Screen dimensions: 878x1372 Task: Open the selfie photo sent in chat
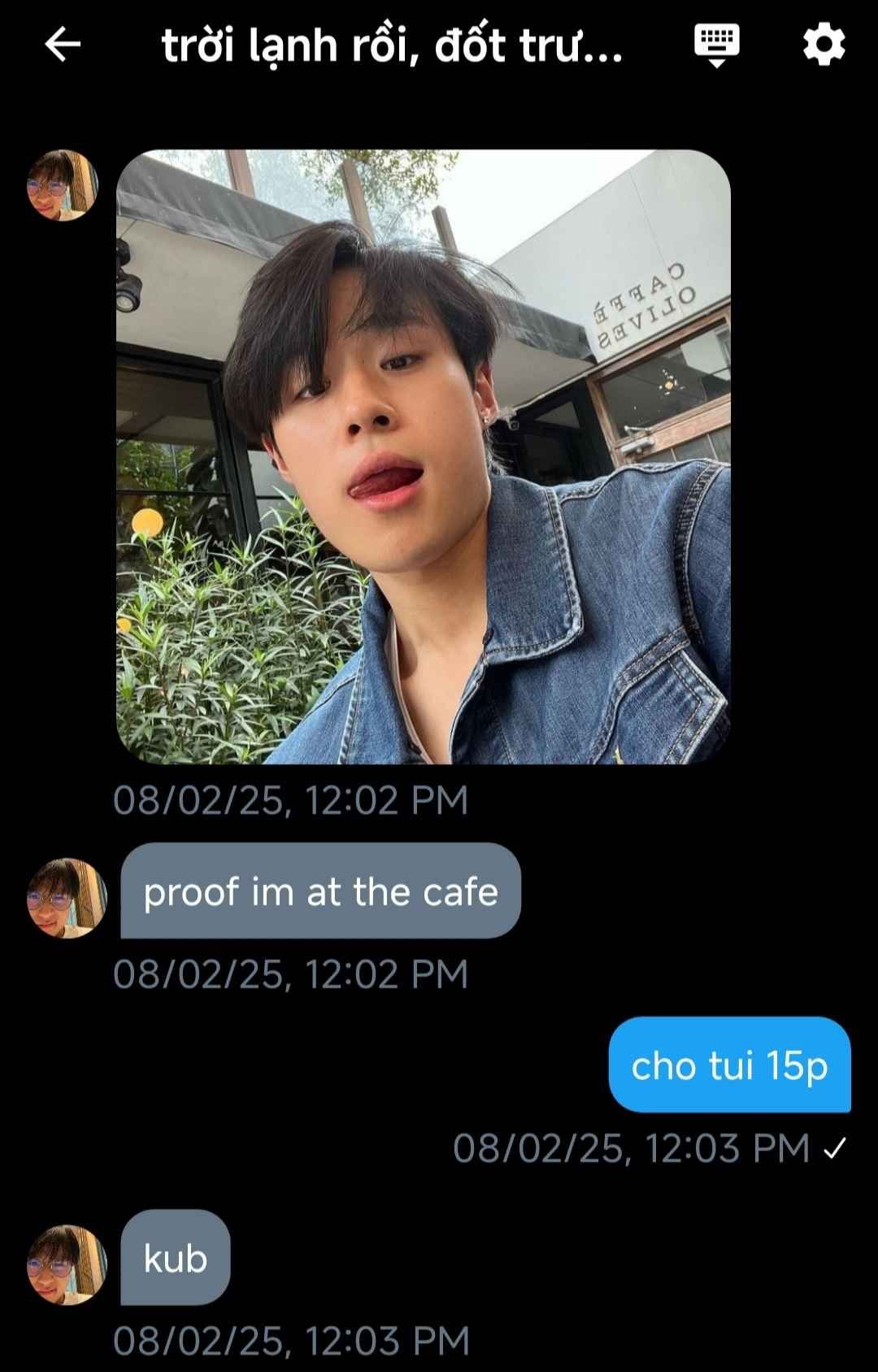[x=423, y=456]
